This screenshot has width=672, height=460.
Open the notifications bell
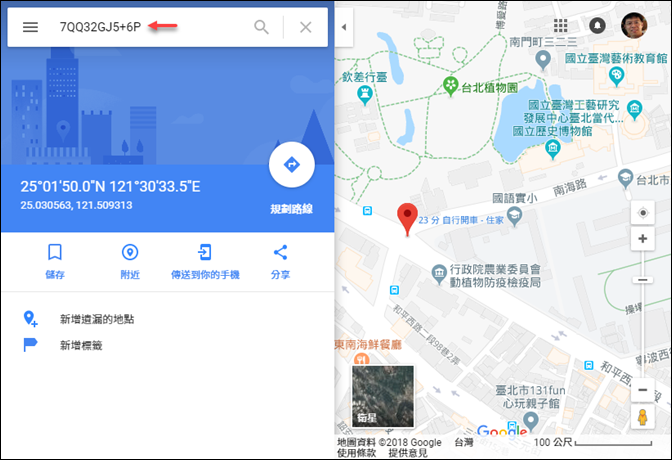pyautogui.click(x=598, y=26)
